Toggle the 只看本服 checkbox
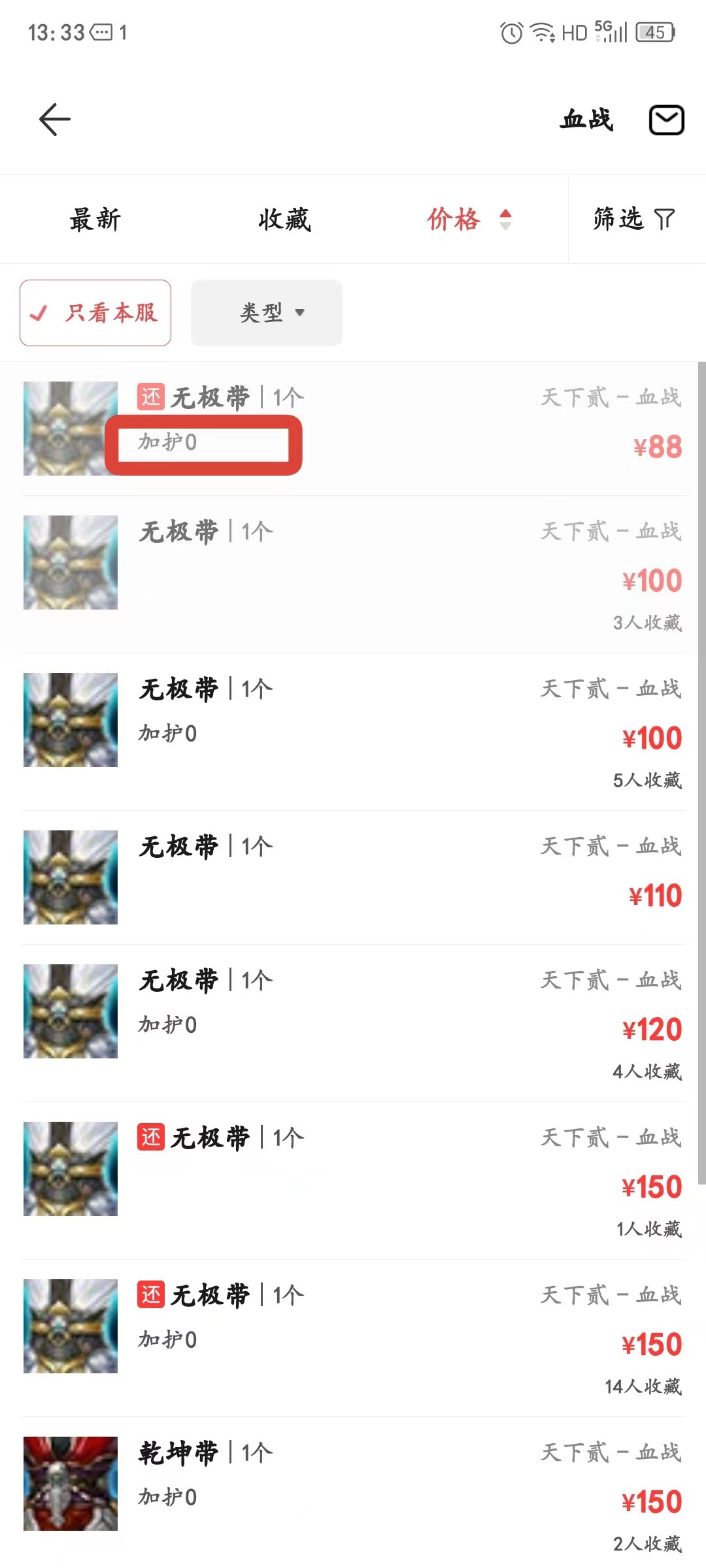This screenshot has height=1568, width=706. [x=95, y=313]
